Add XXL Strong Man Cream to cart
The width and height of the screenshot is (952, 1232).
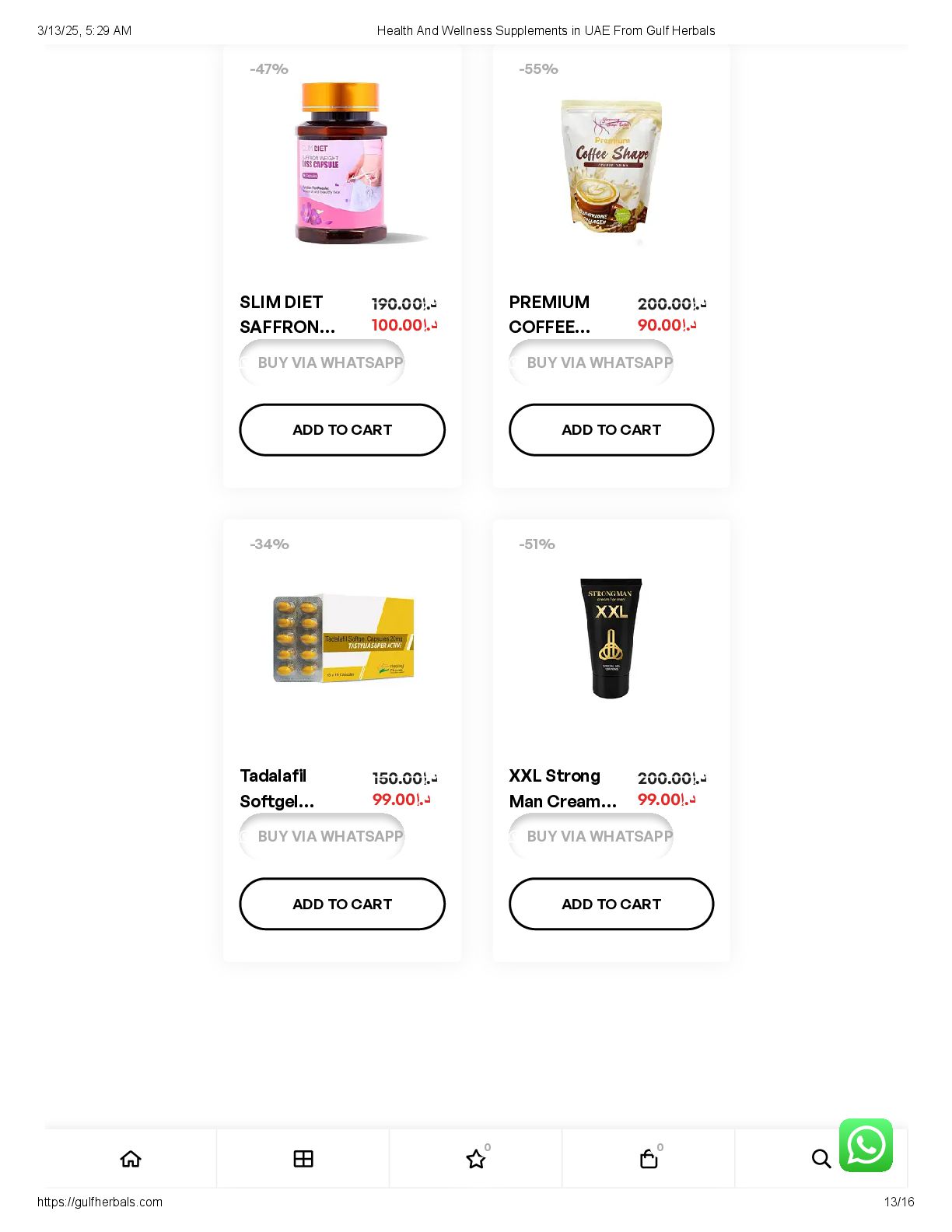tap(611, 904)
